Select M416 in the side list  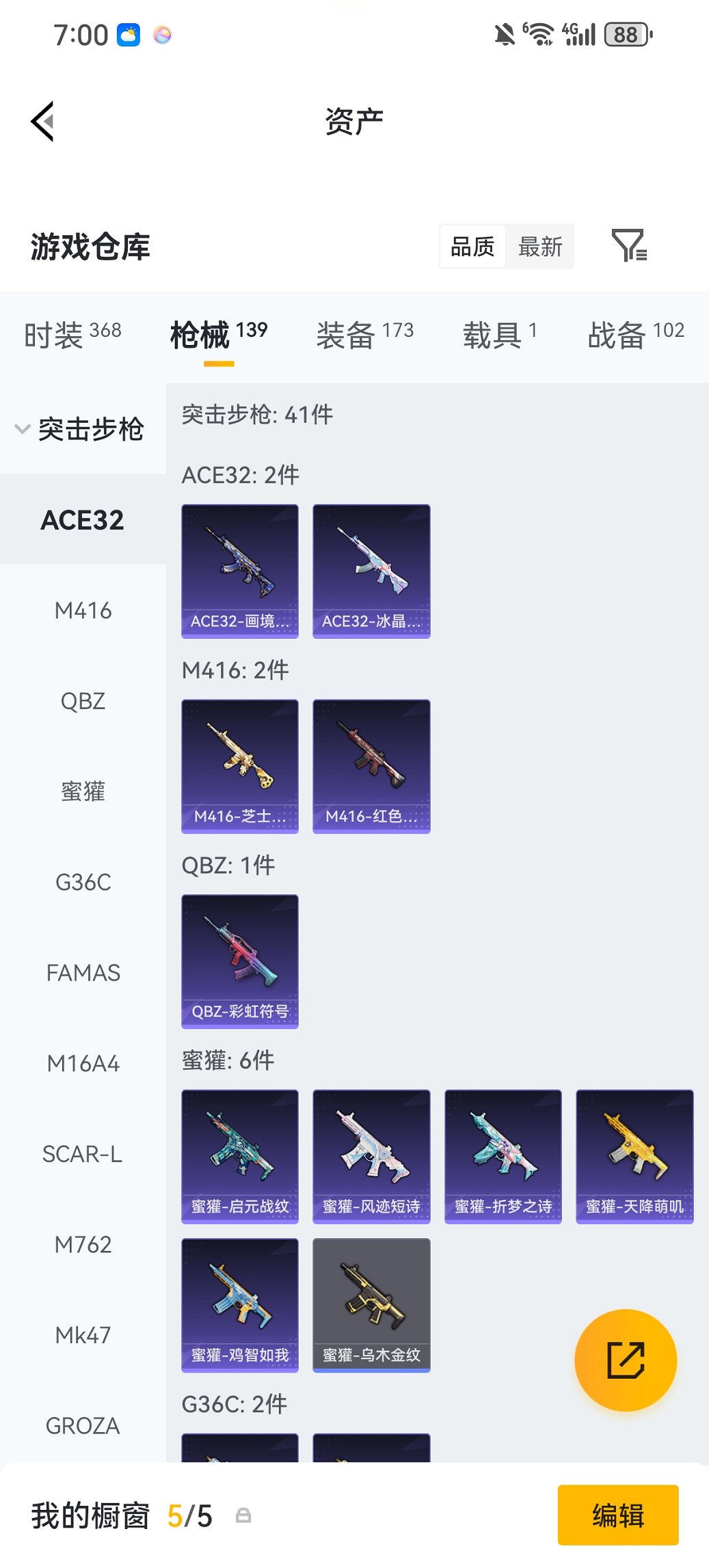(83, 611)
